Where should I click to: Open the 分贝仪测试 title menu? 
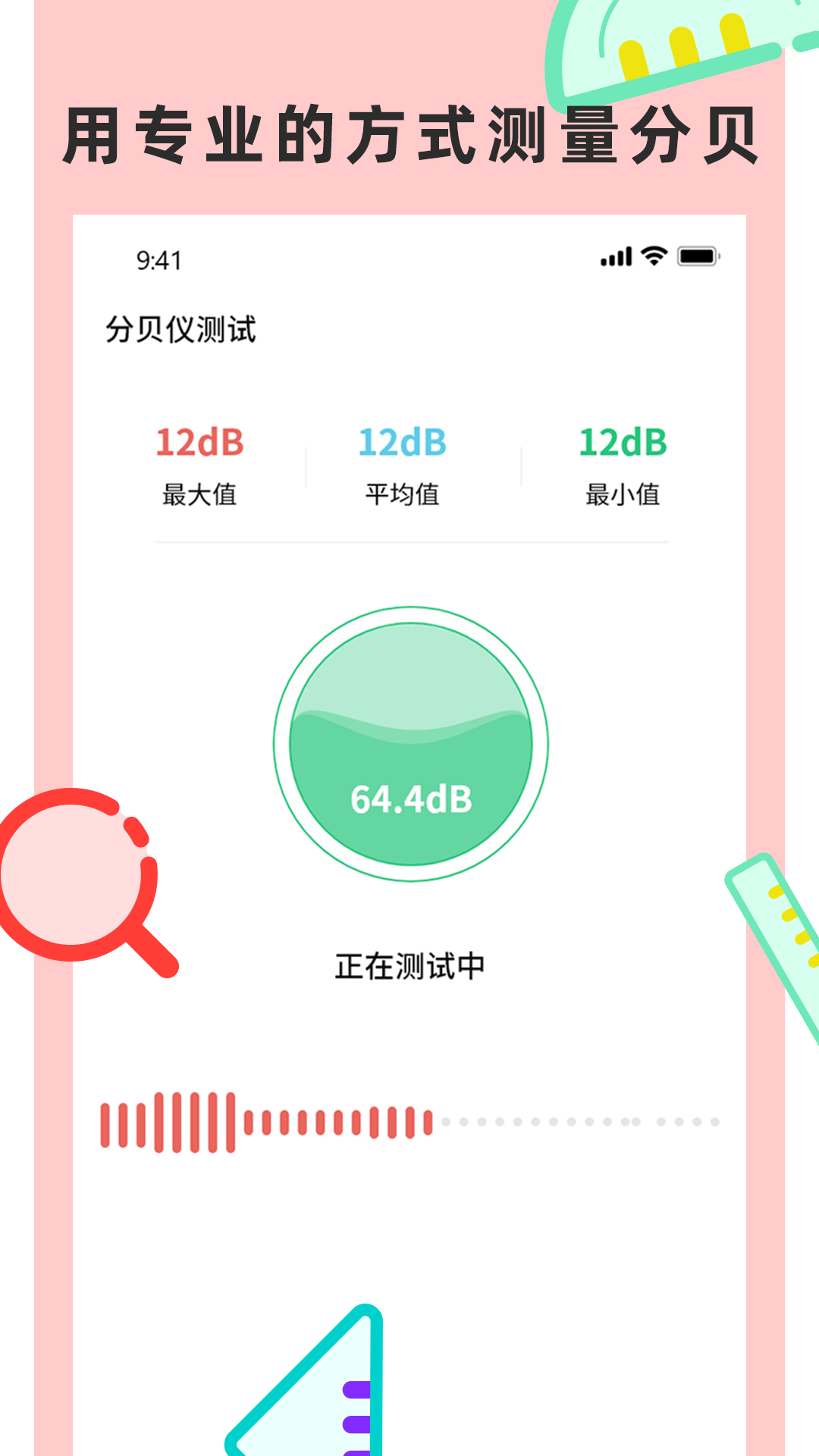(180, 328)
